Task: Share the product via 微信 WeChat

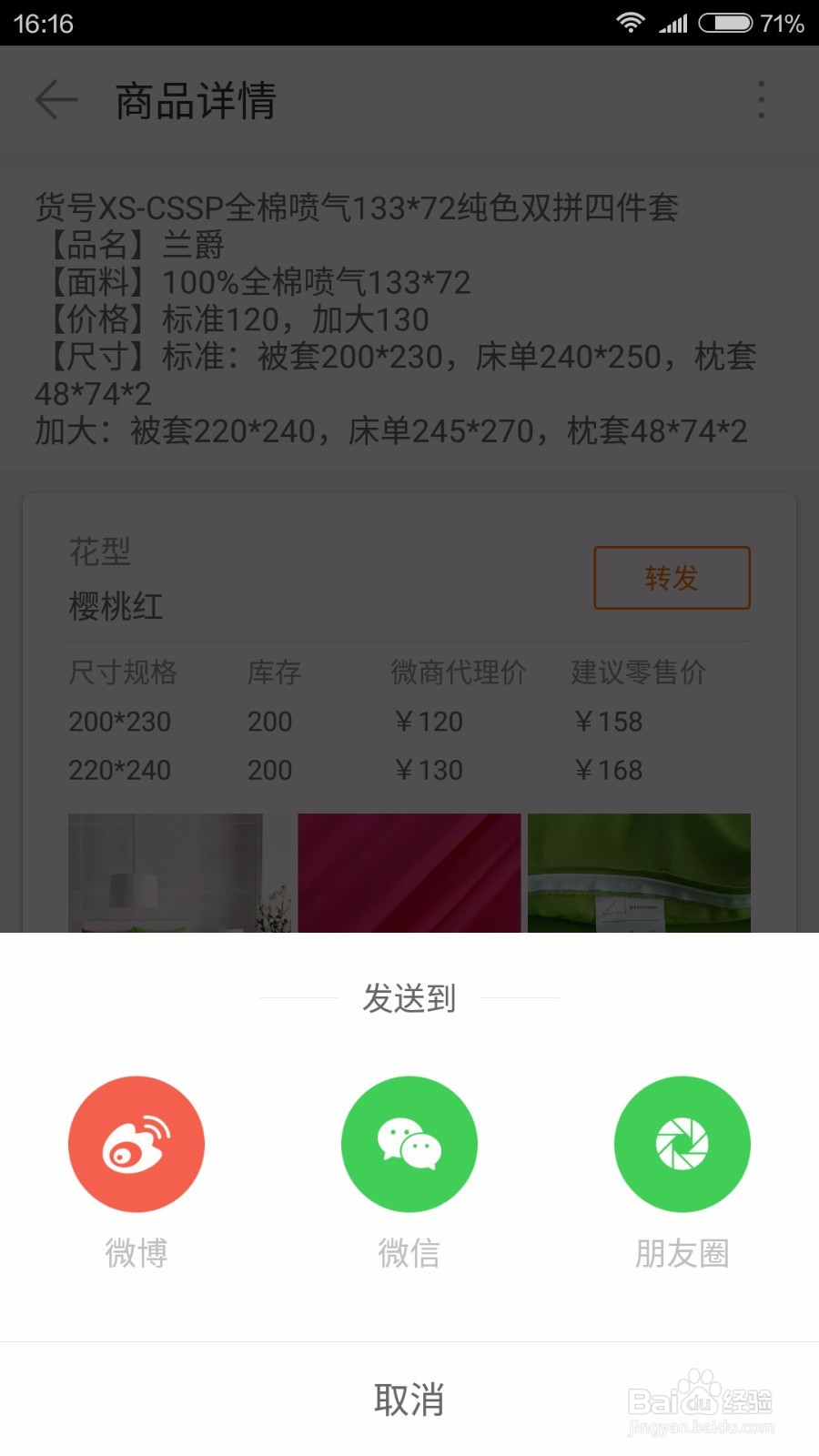Action: click(409, 1143)
